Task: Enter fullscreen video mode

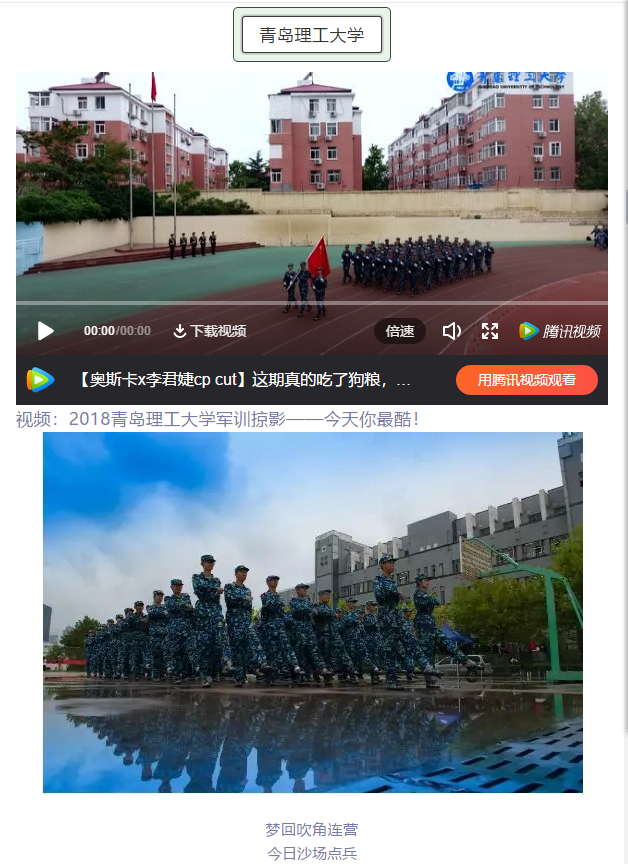Action: 490,331
